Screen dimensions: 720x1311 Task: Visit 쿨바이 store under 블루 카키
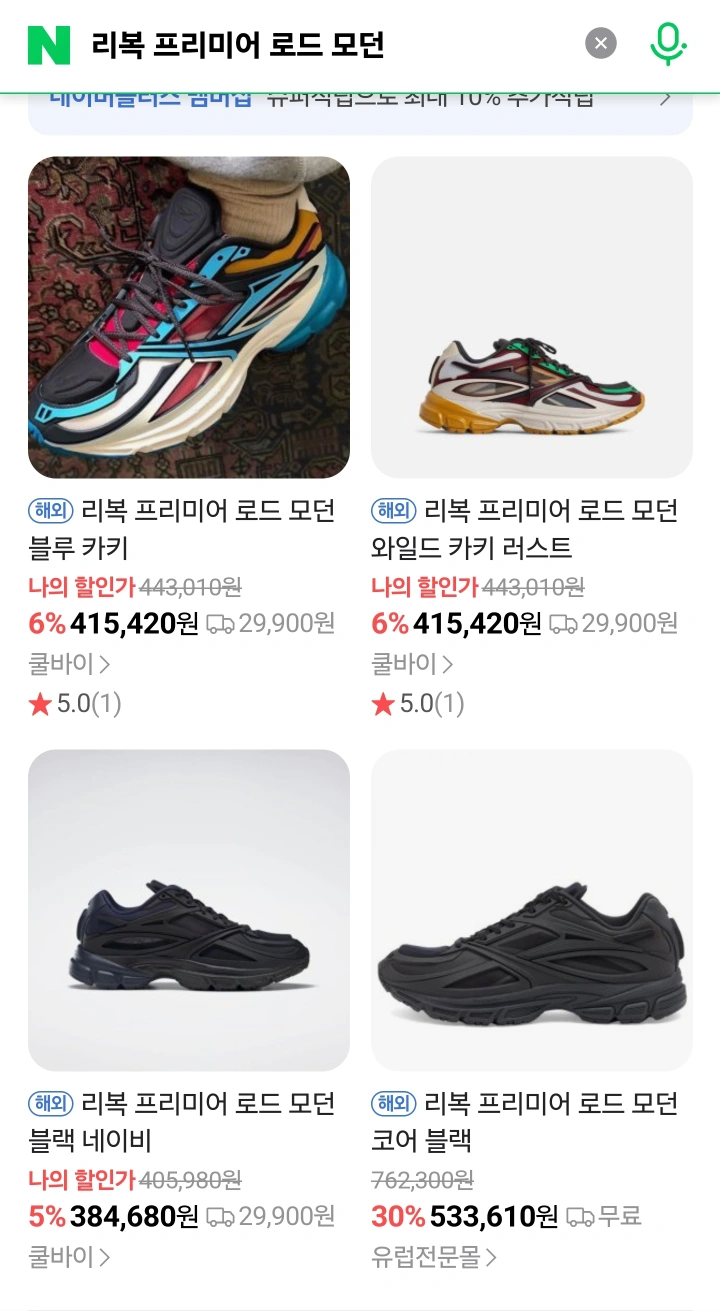(x=69, y=664)
